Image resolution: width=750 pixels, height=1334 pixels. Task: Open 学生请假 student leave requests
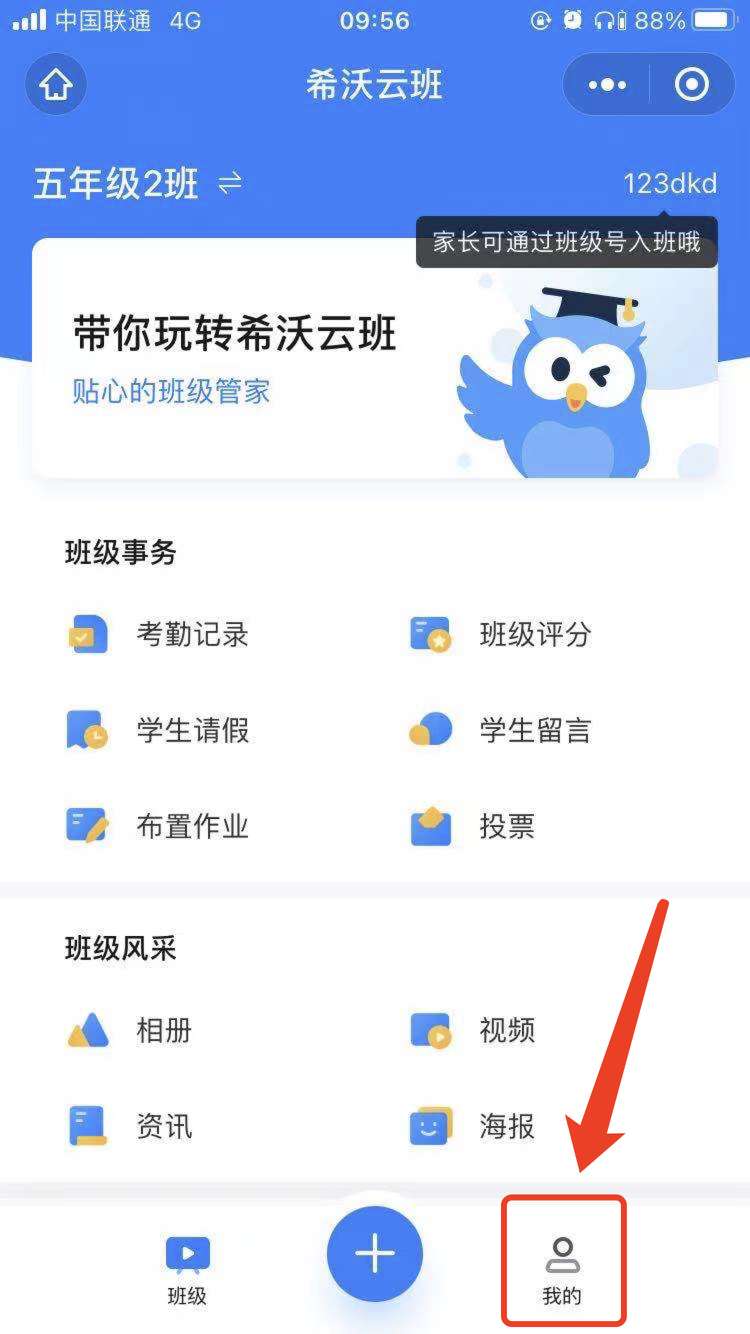160,731
